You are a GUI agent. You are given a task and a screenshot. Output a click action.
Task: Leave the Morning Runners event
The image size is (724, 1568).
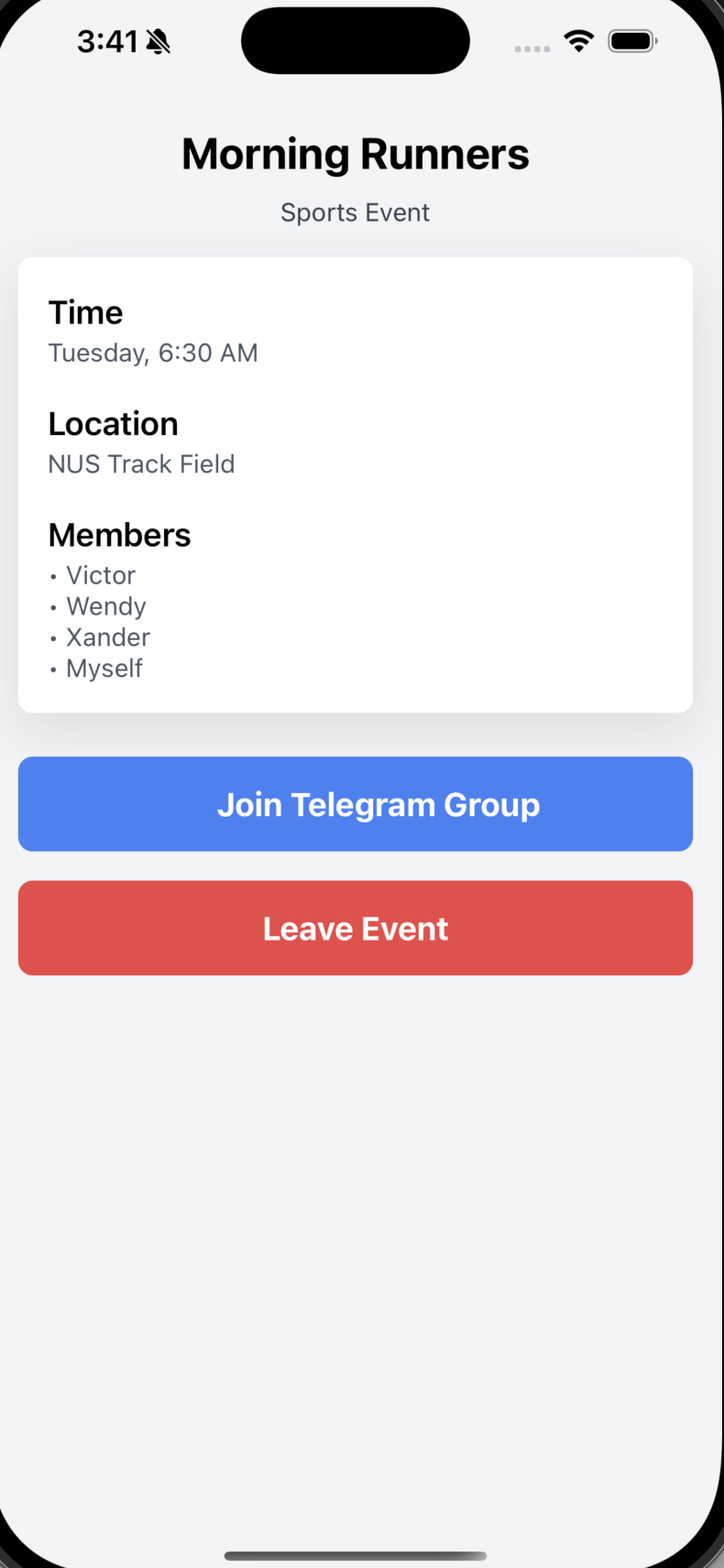pos(356,928)
